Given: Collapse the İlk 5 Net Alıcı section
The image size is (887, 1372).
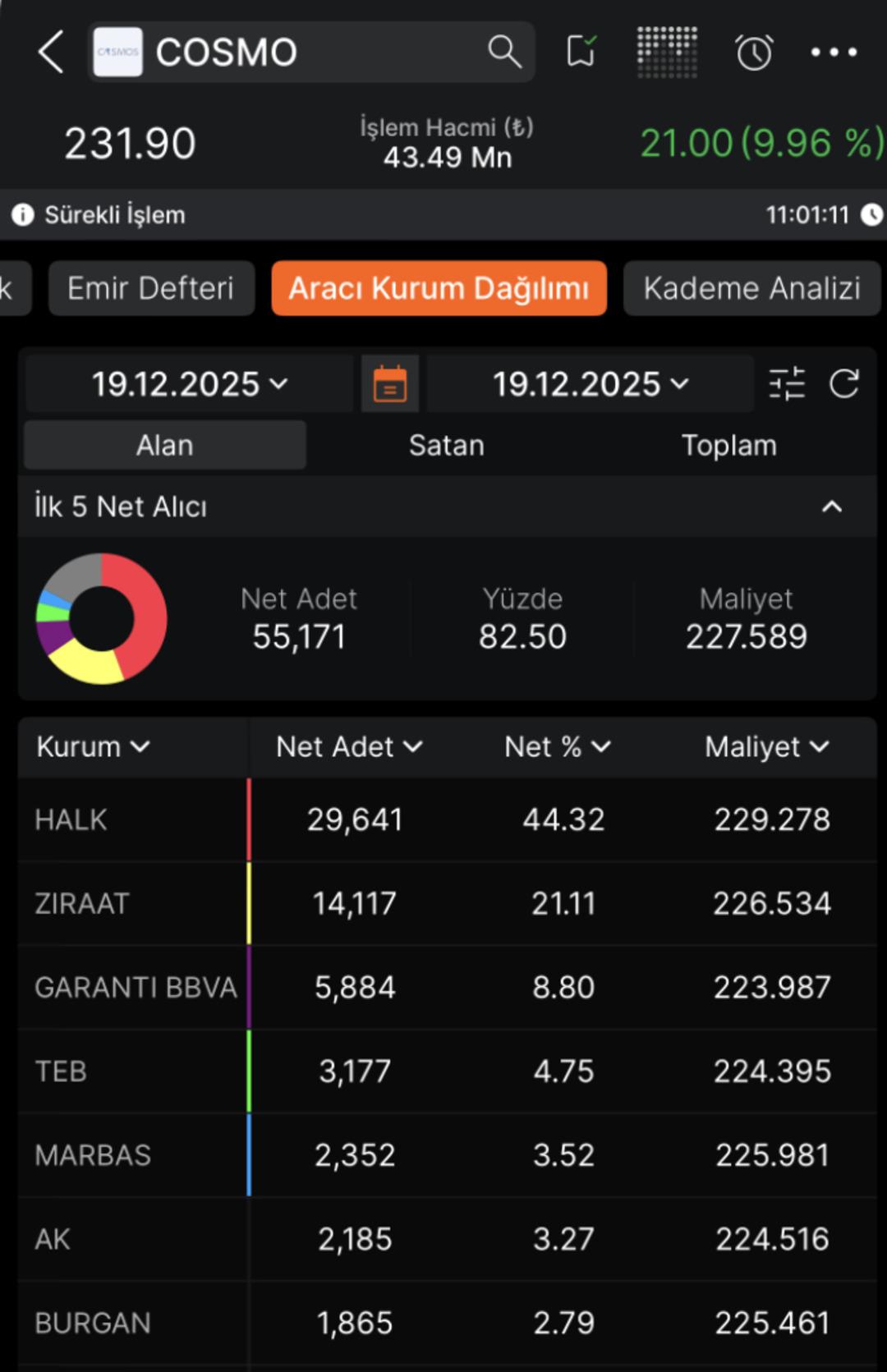Looking at the screenshot, I should click(833, 506).
